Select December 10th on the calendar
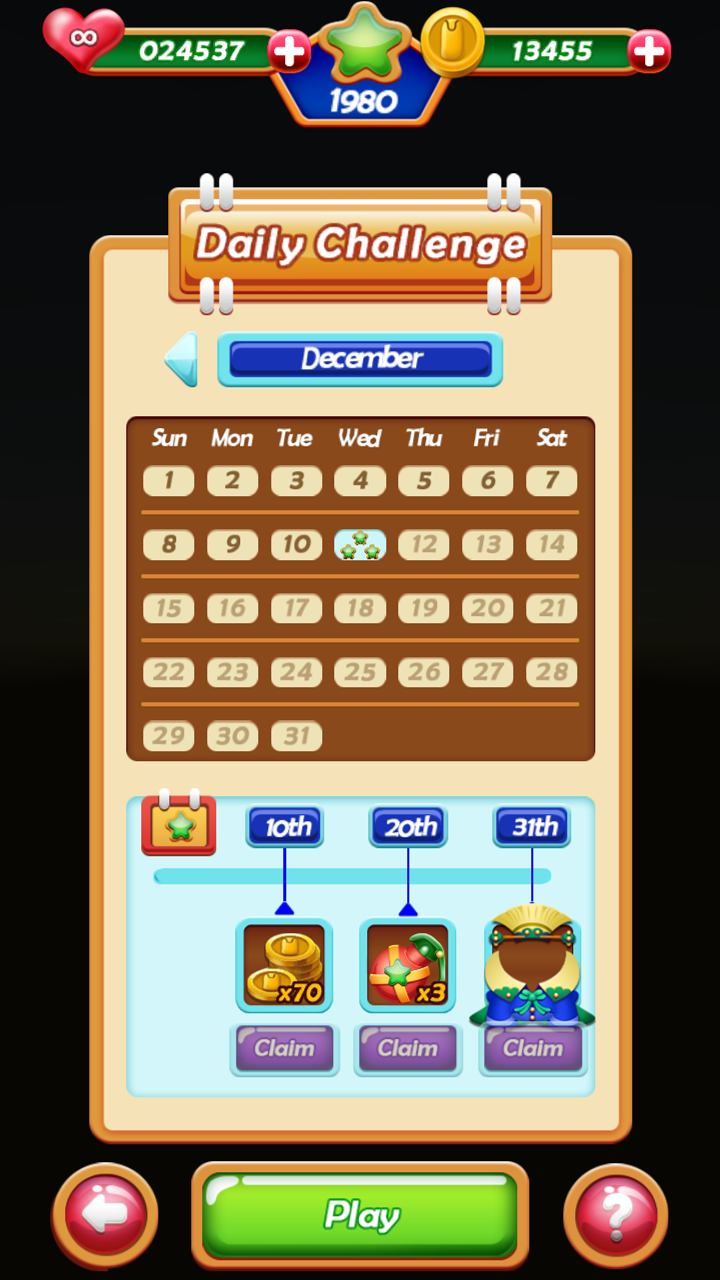720x1280 pixels. [296, 544]
